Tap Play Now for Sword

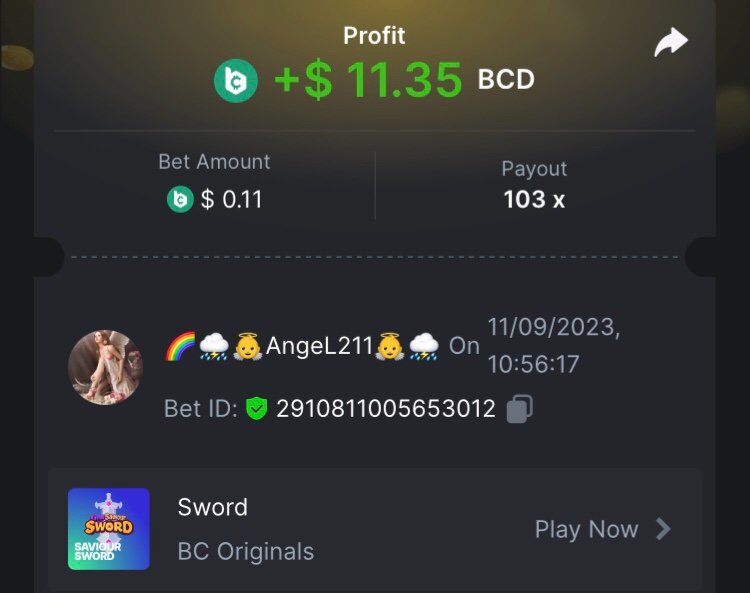tap(602, 529)
